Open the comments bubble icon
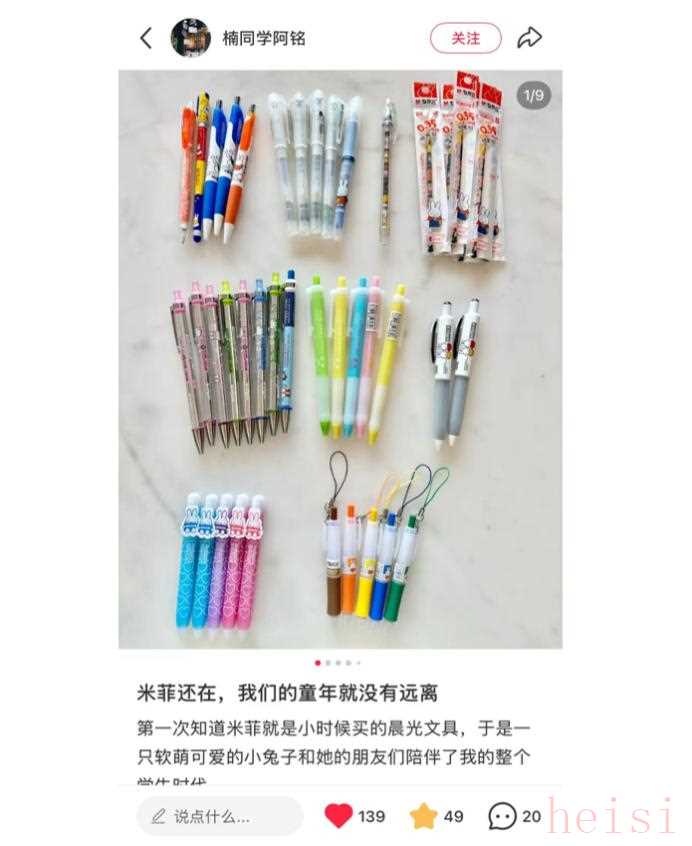Viewport: 692px width, 846px height. point(502,816)
